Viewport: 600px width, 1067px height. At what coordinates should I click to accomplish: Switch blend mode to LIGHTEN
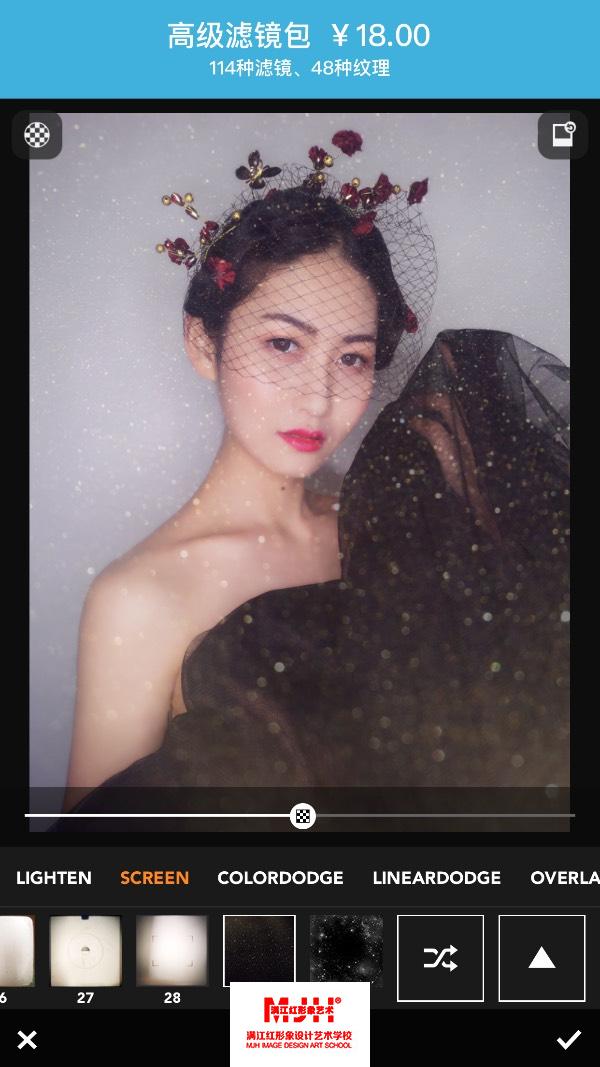(x=54, y=878)
